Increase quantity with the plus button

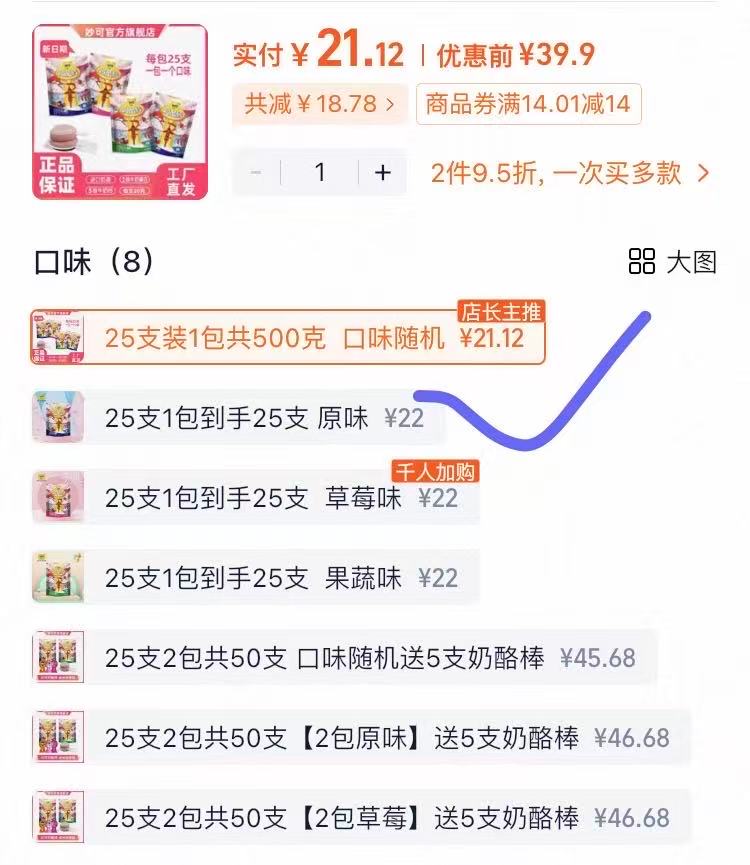point(383,172)
